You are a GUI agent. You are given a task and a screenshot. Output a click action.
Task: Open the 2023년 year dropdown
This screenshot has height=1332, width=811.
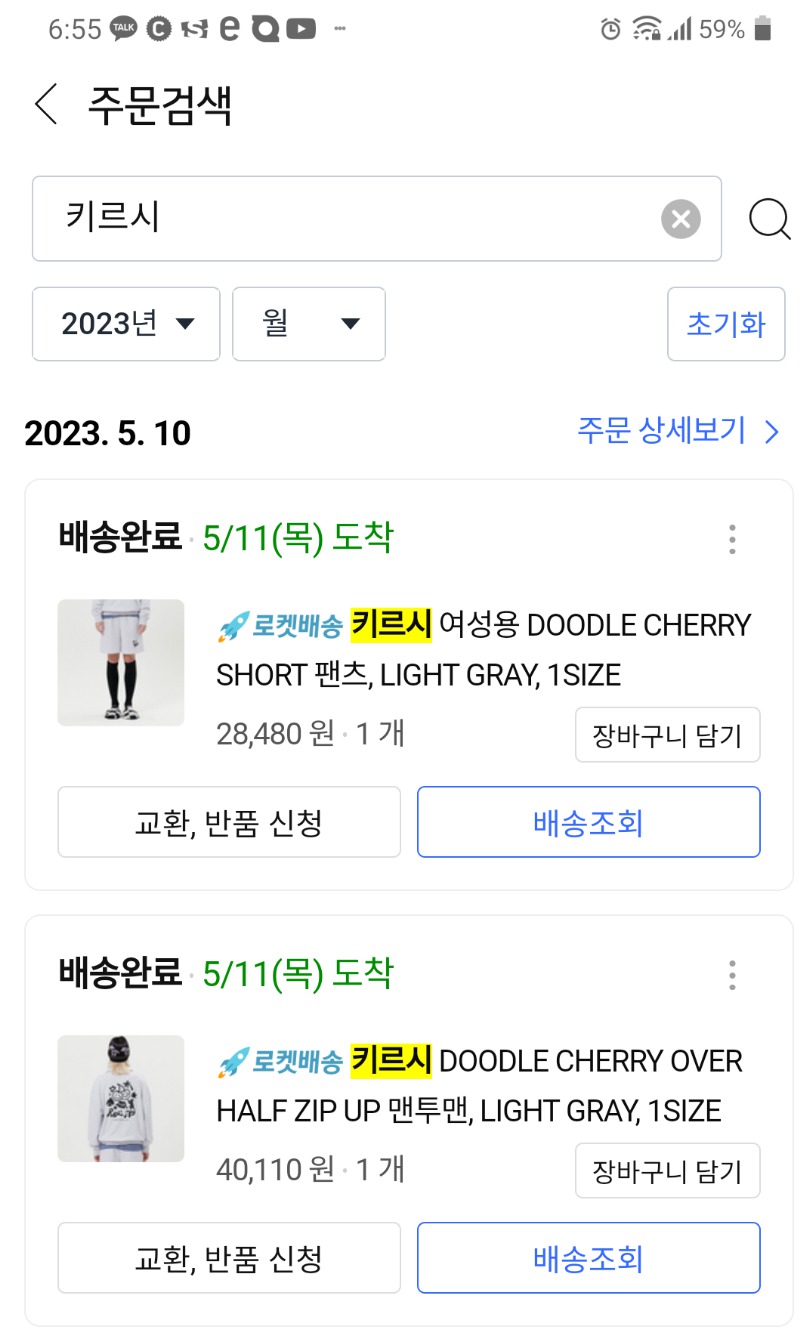(125, 324)
